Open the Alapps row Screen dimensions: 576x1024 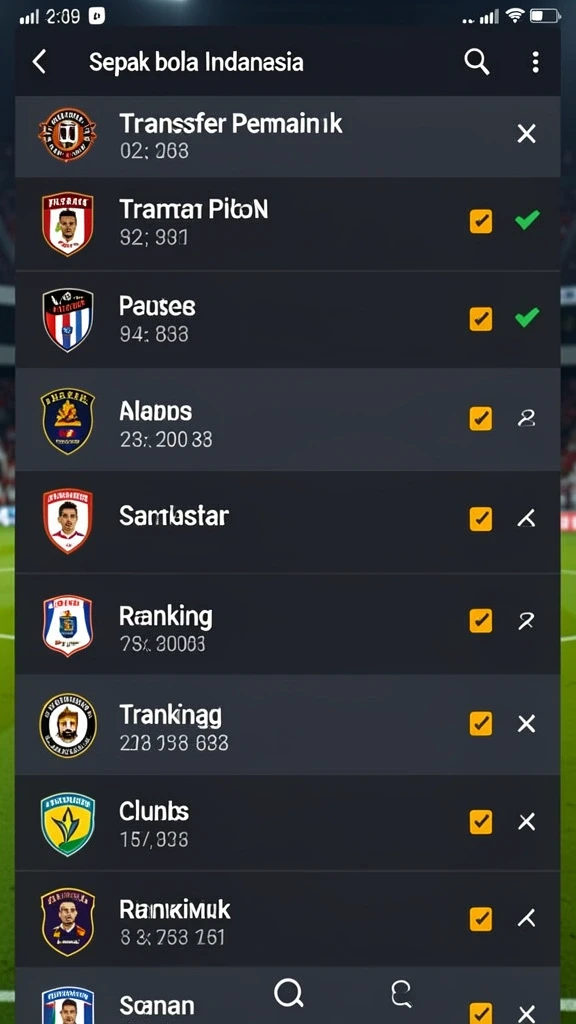[287, 419]
